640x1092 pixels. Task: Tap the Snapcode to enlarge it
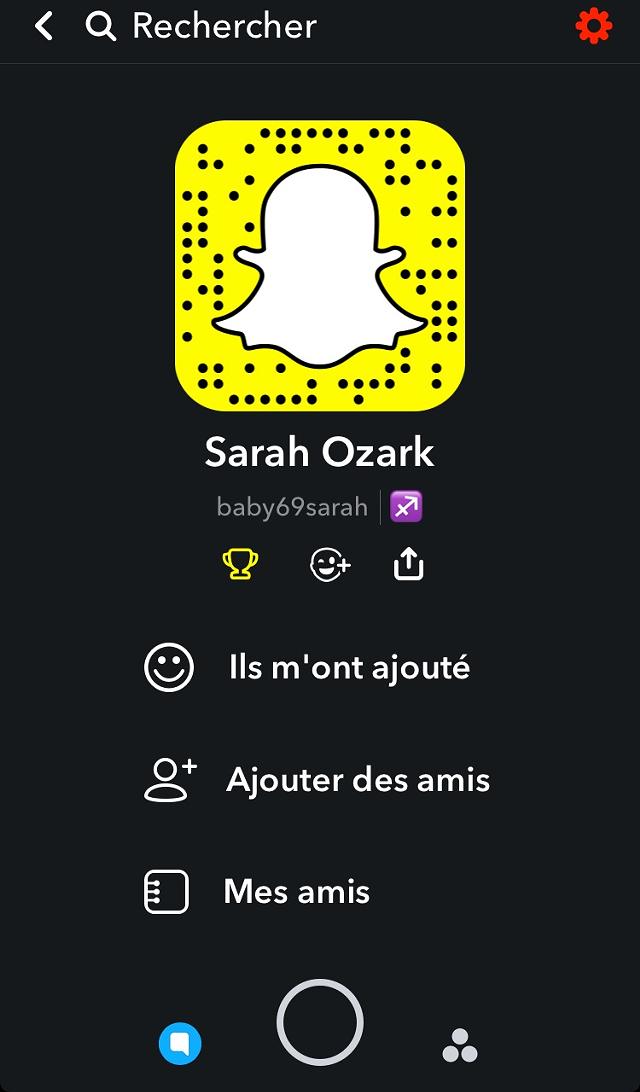(320, 265)
